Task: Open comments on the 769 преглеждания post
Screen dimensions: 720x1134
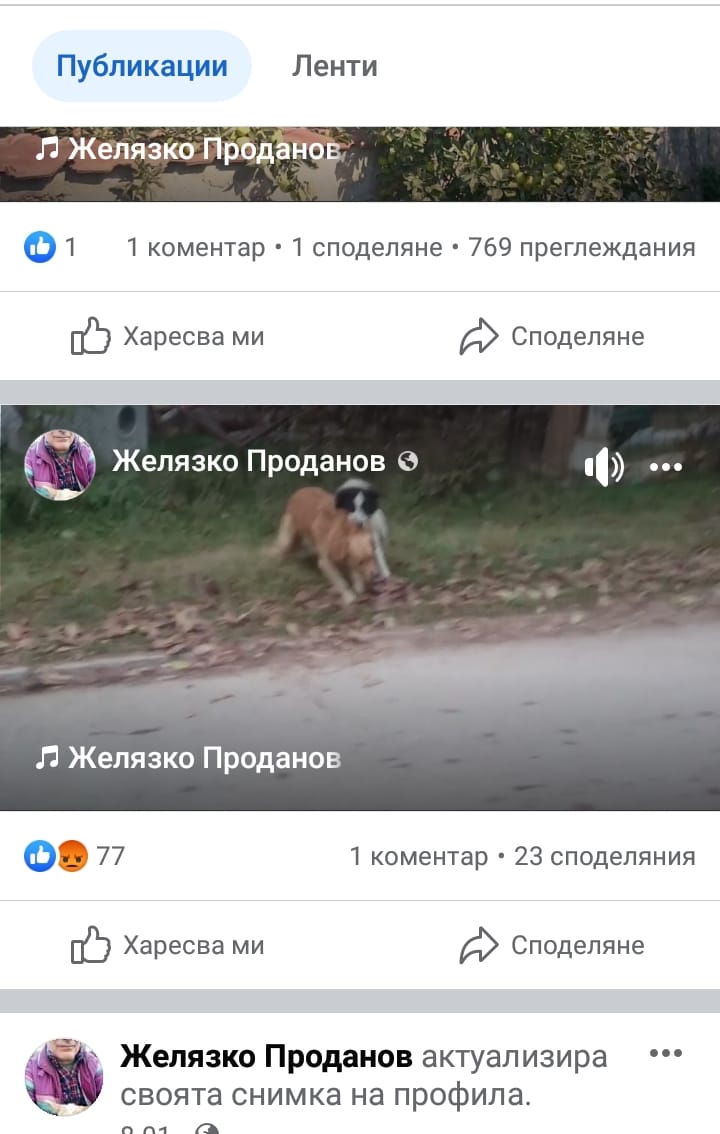Action: click(x=196, y=247)
